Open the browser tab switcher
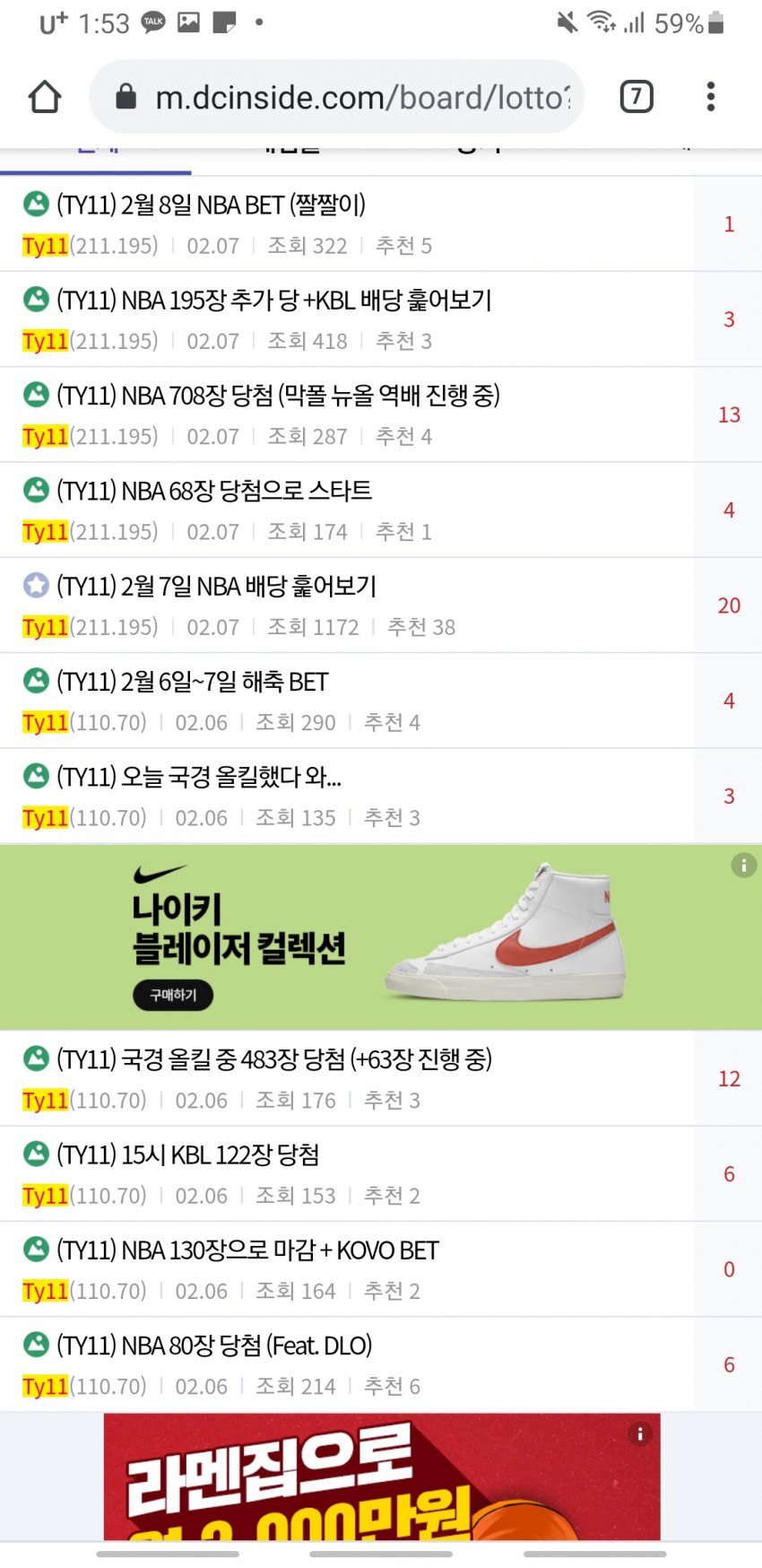 click(x=636, y=97)
